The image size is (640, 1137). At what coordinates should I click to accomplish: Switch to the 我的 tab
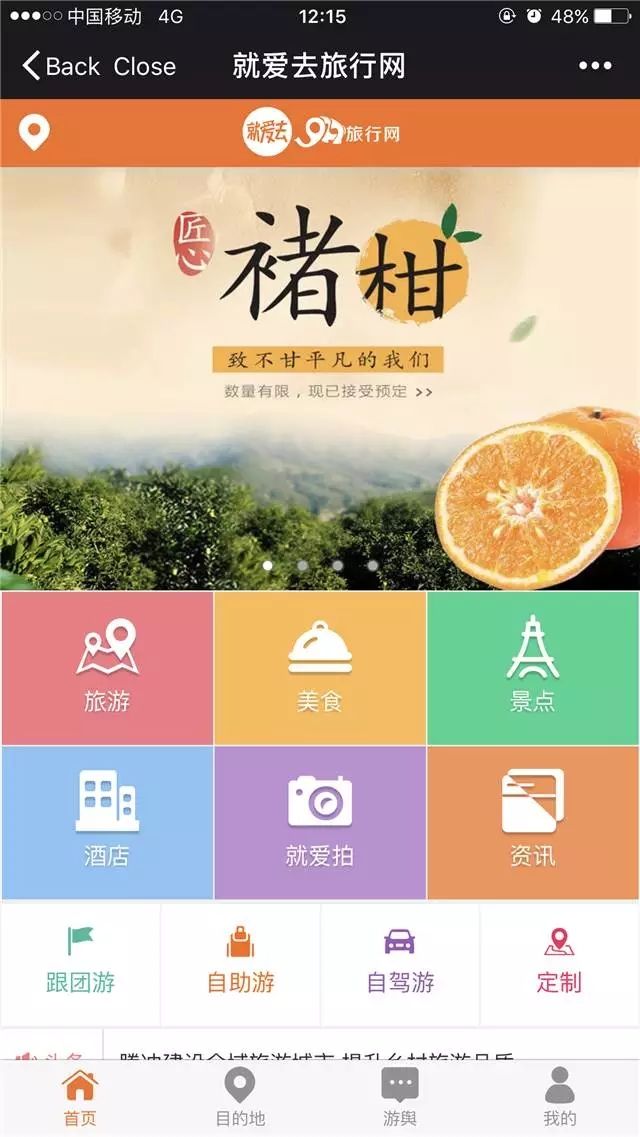tap(560, 1098)
